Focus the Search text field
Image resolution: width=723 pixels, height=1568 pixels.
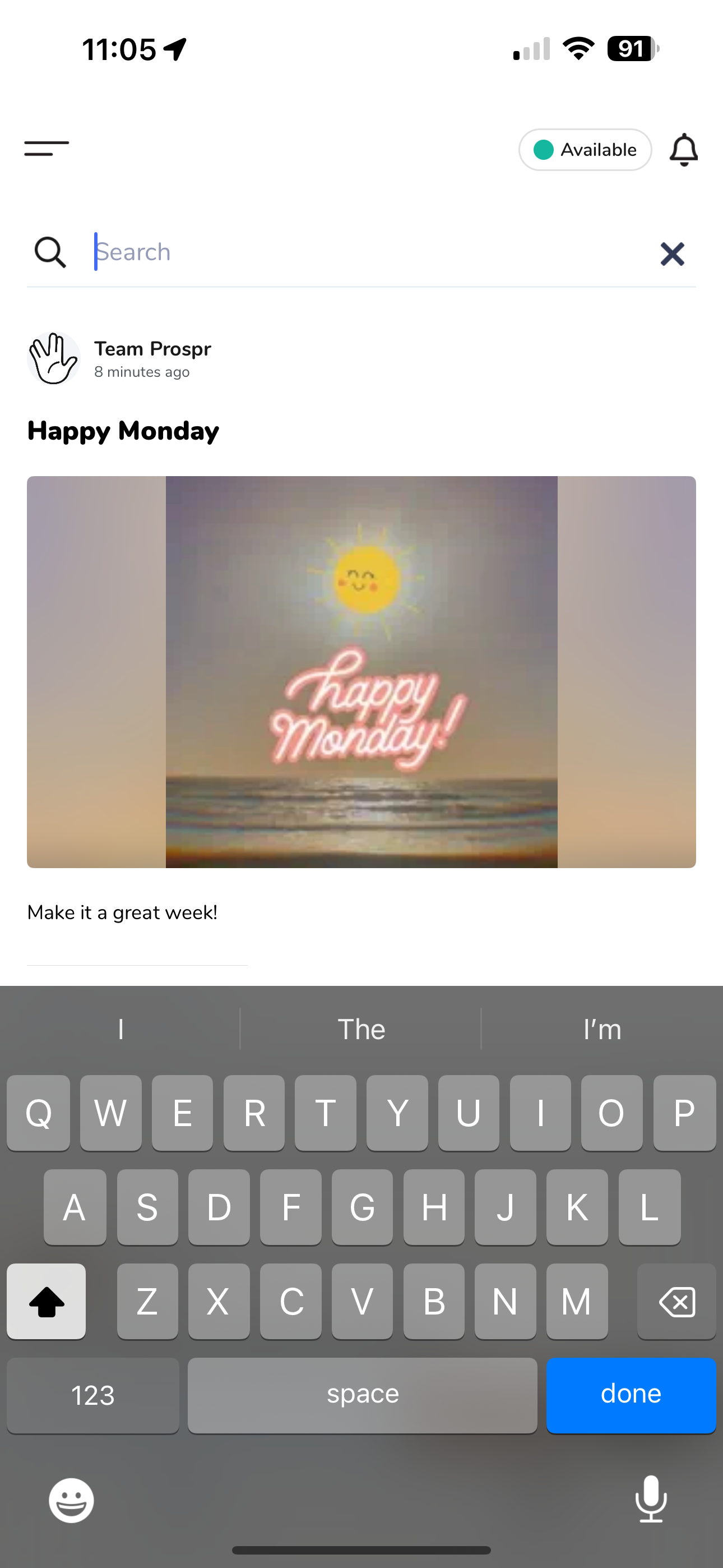tap(365, 252)
